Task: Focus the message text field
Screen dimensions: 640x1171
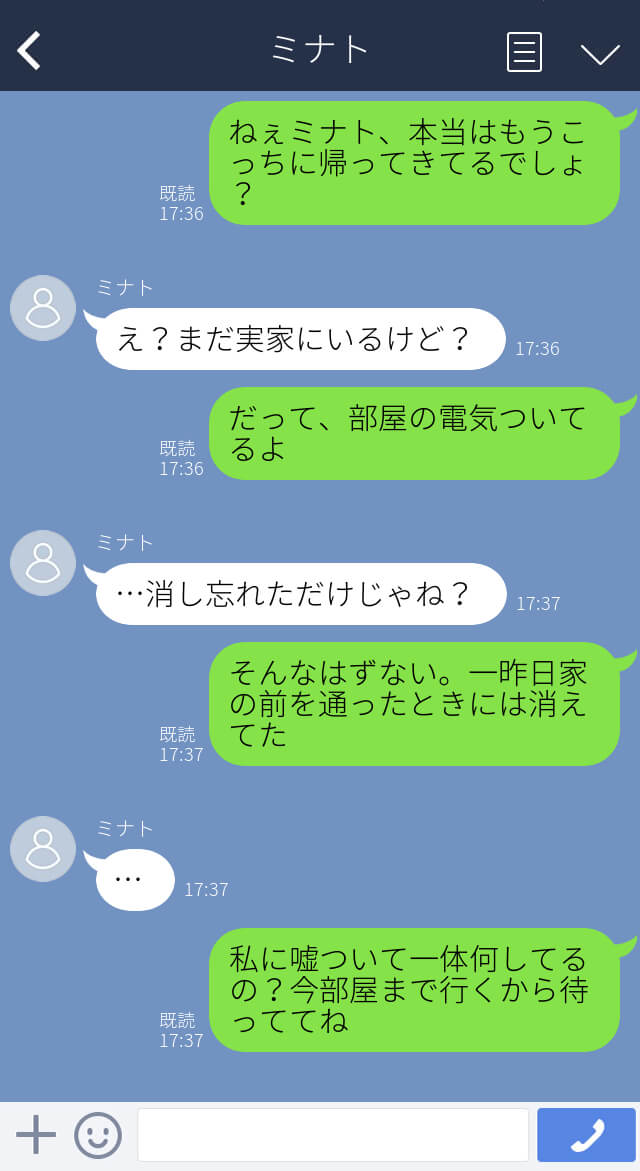Action: click(x=332, y=1135)
